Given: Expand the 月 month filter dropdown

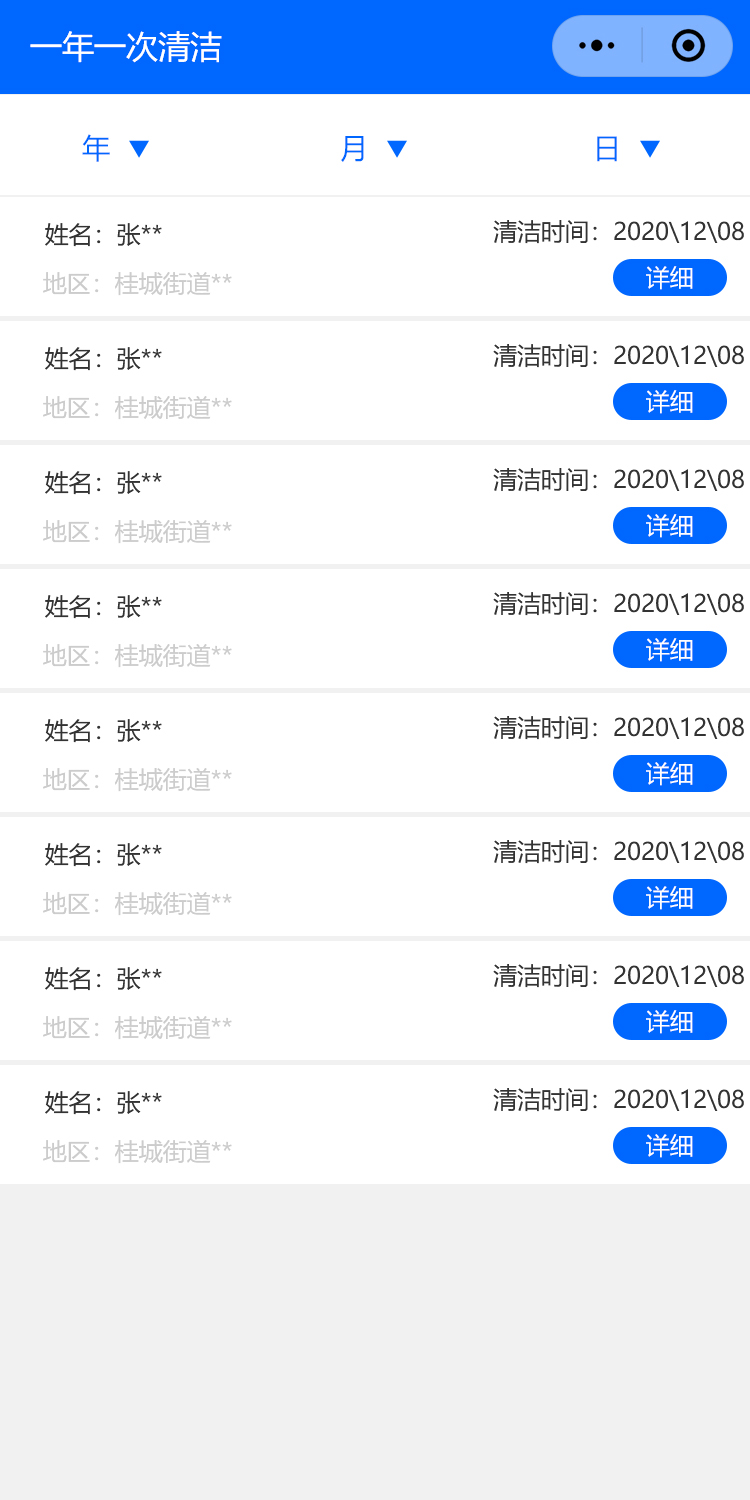Looking at the screenshot, I should click(x=373, y=149).
